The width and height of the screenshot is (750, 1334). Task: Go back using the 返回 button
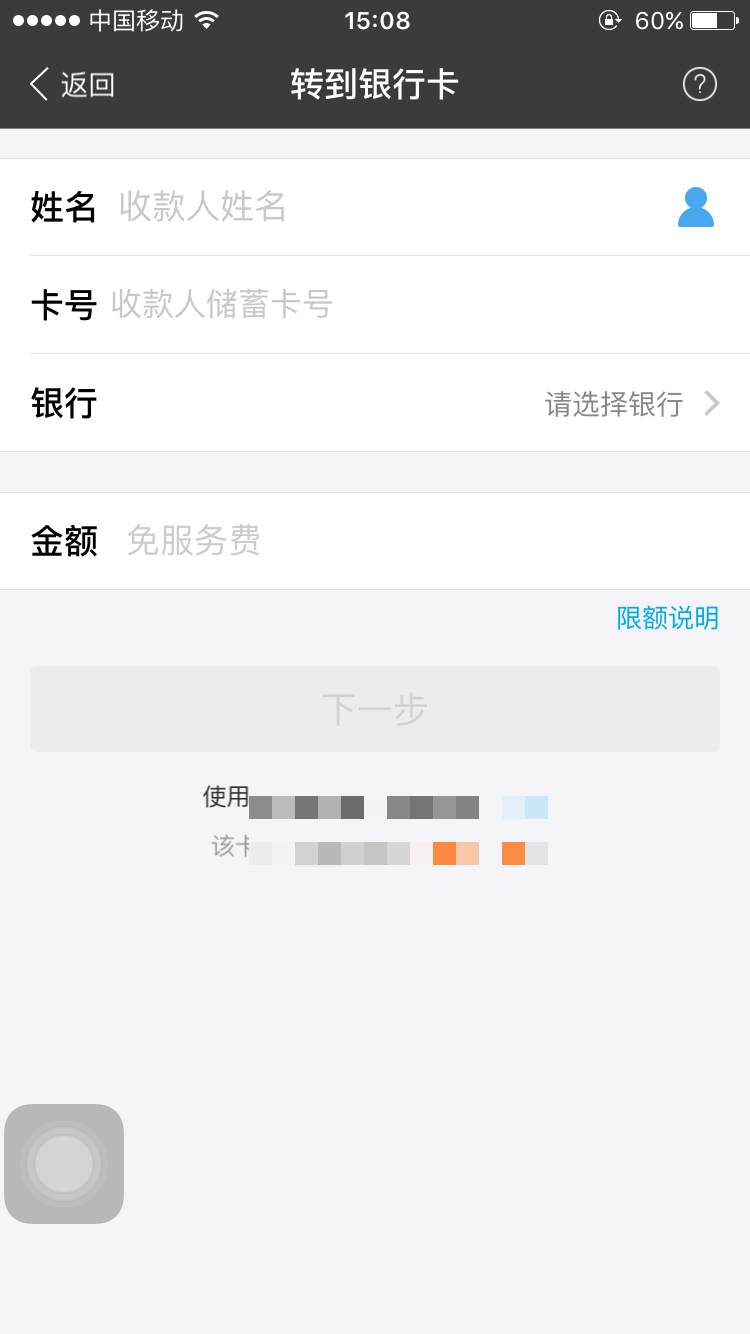(x=72, y=85)
